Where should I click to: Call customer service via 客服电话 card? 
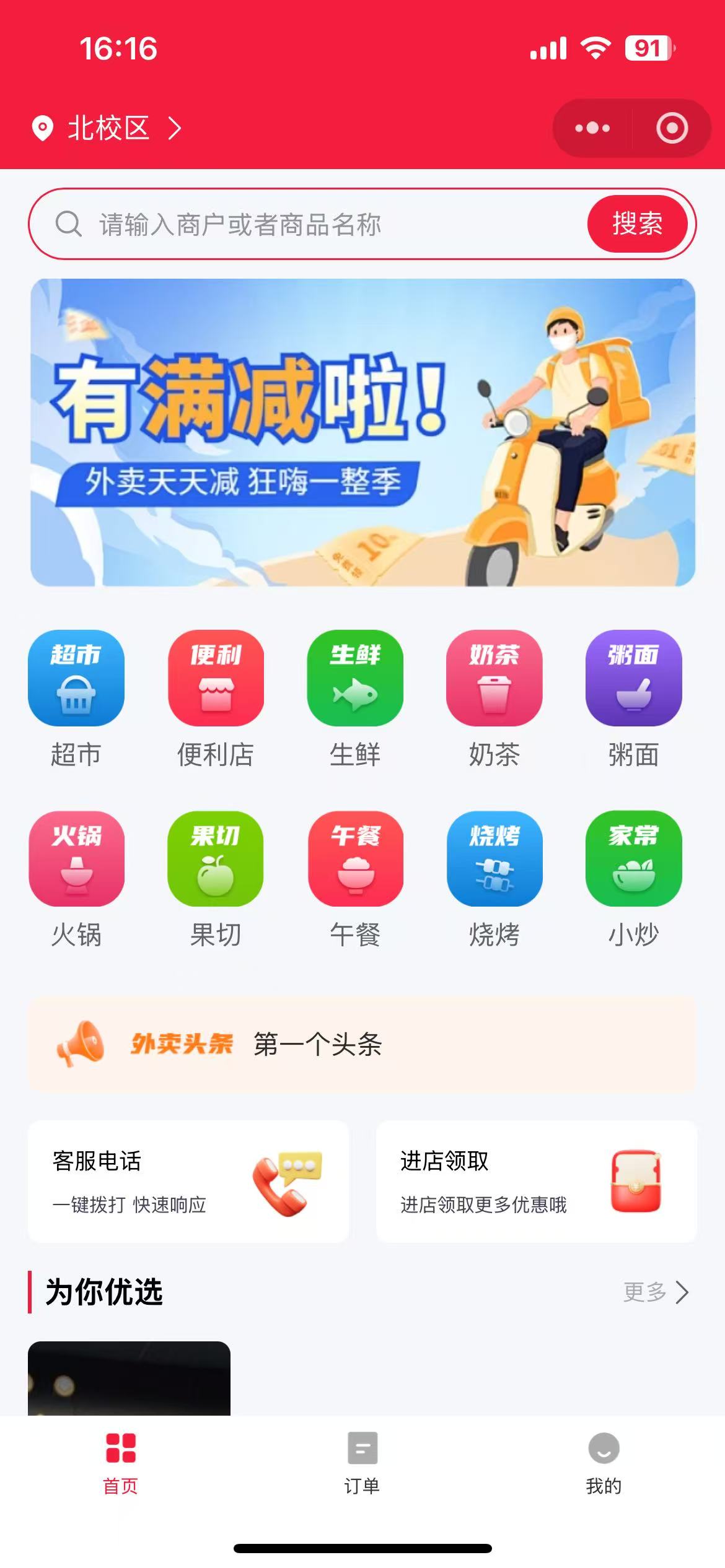pos(188,1181)
